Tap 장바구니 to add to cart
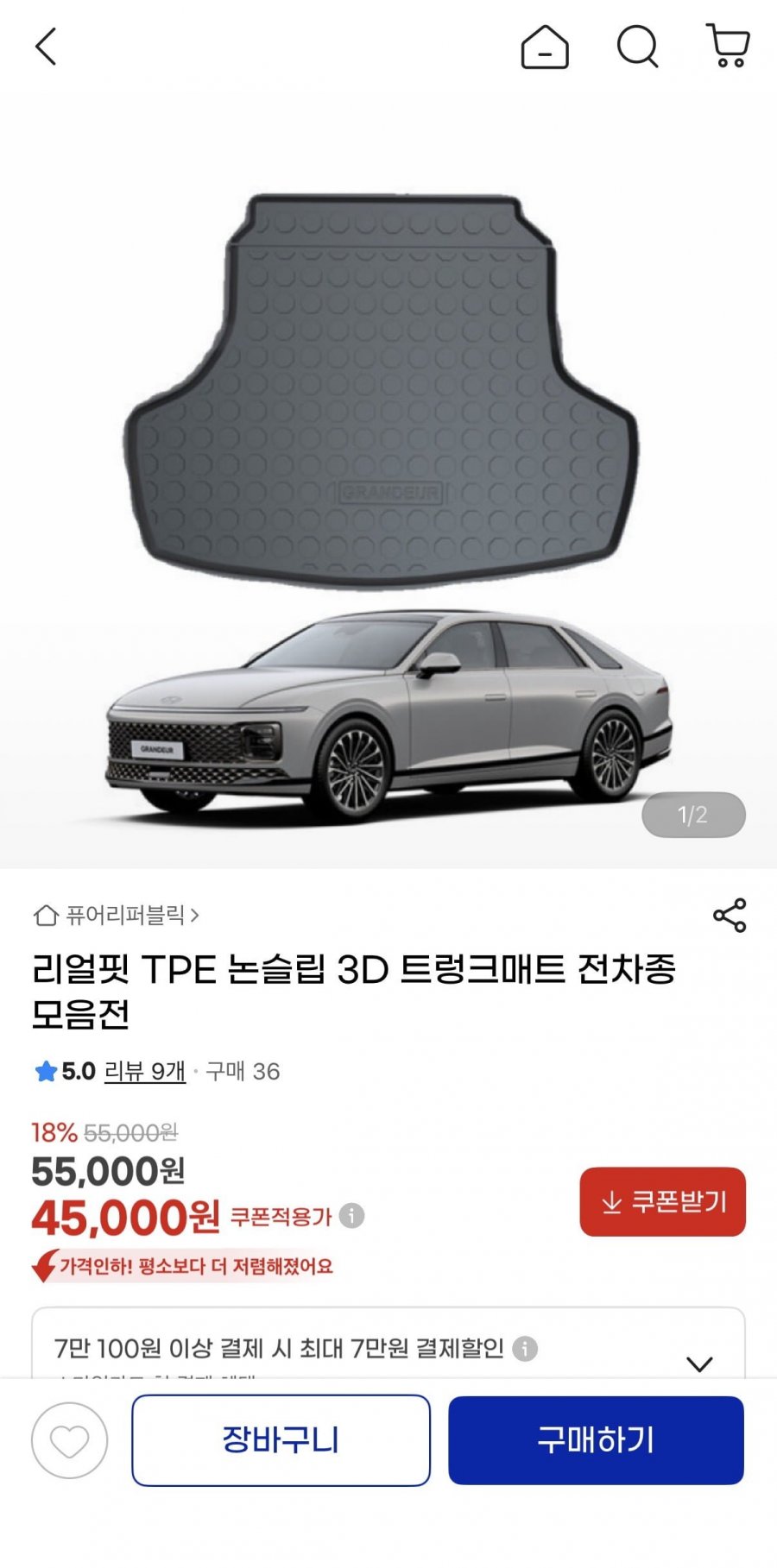 [281, 1440]
